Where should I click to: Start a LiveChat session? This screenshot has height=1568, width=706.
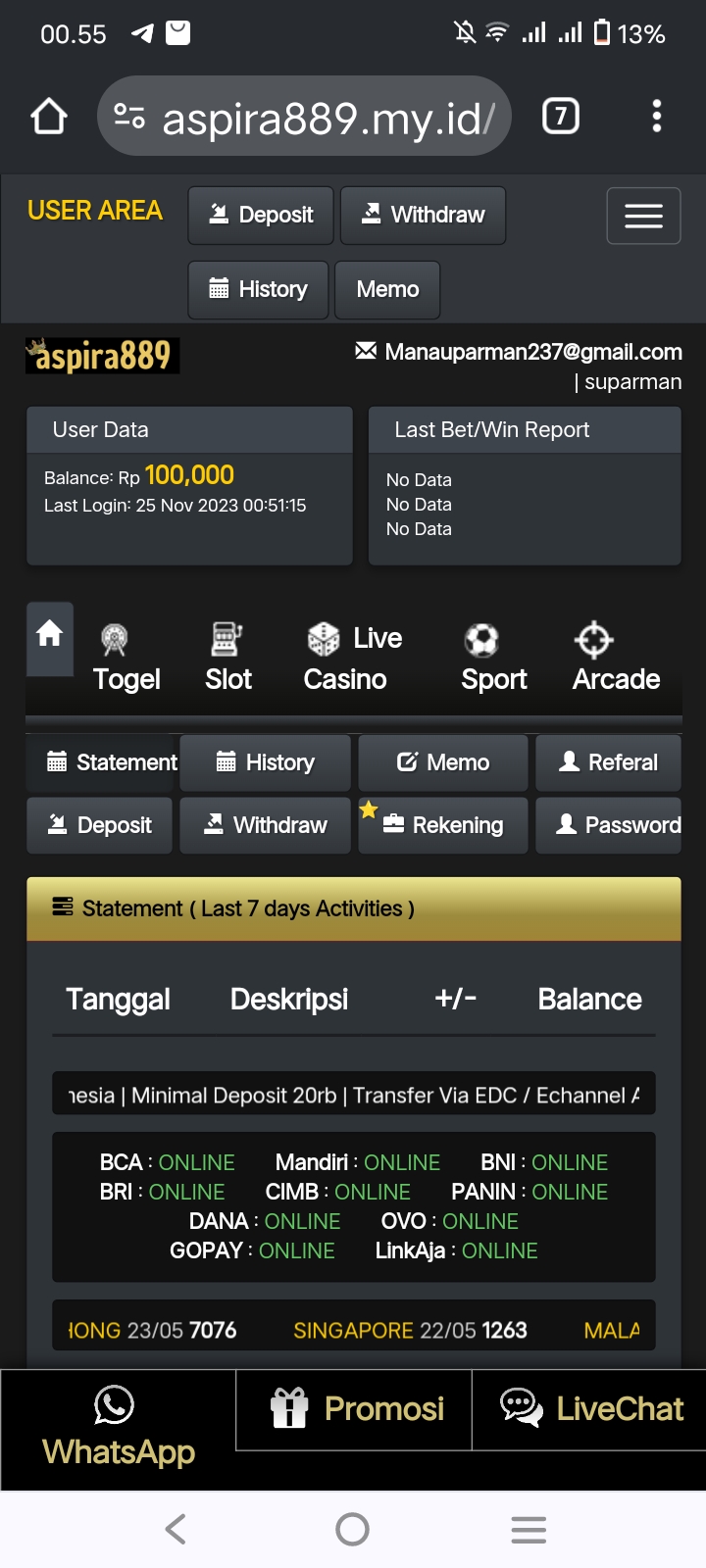pyautogui.click(x=590, y=1409)
